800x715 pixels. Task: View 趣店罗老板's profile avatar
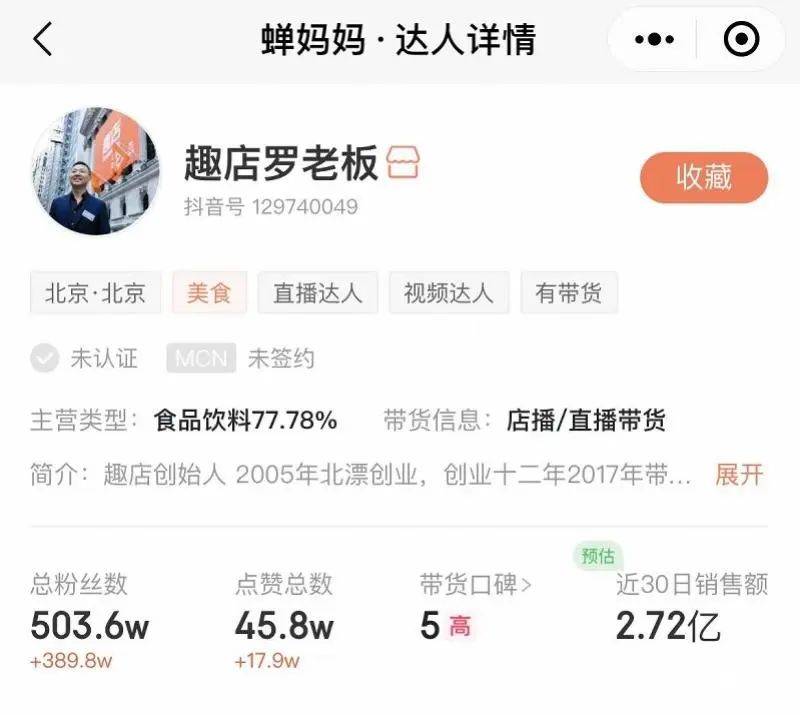click(96, 172)
